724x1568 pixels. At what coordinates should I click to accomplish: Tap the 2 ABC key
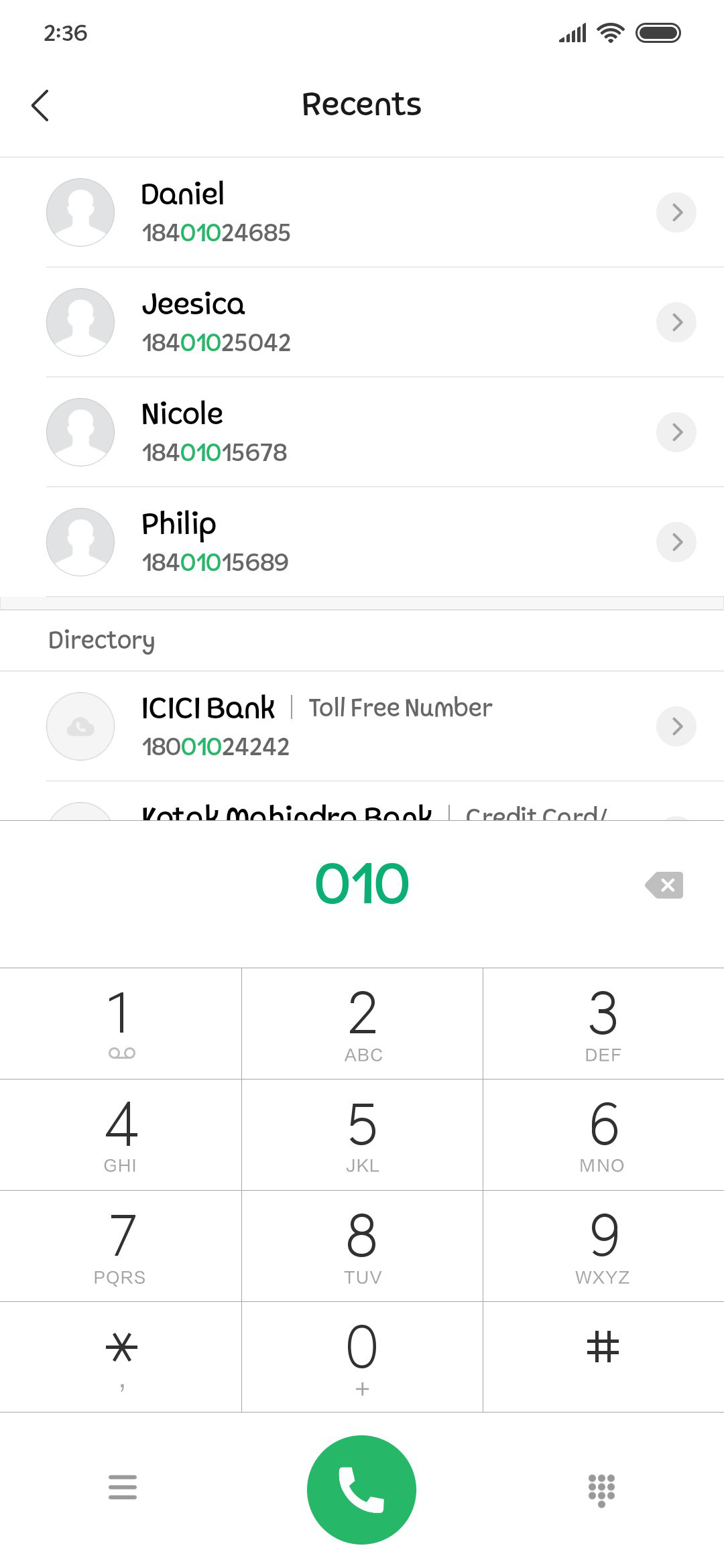coord(362,1024)
